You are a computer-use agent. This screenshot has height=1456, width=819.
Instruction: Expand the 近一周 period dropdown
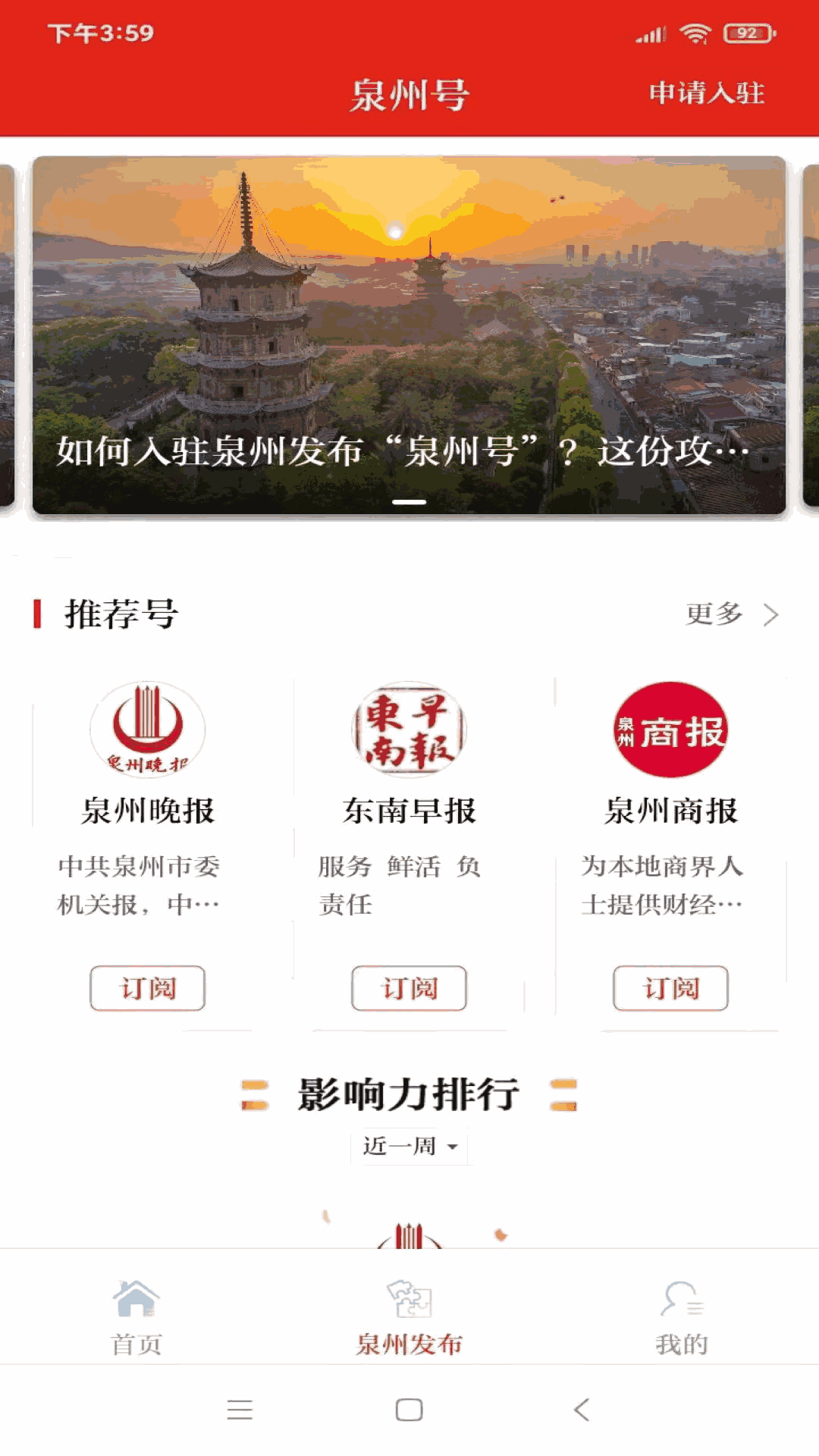coord(409,1146)
